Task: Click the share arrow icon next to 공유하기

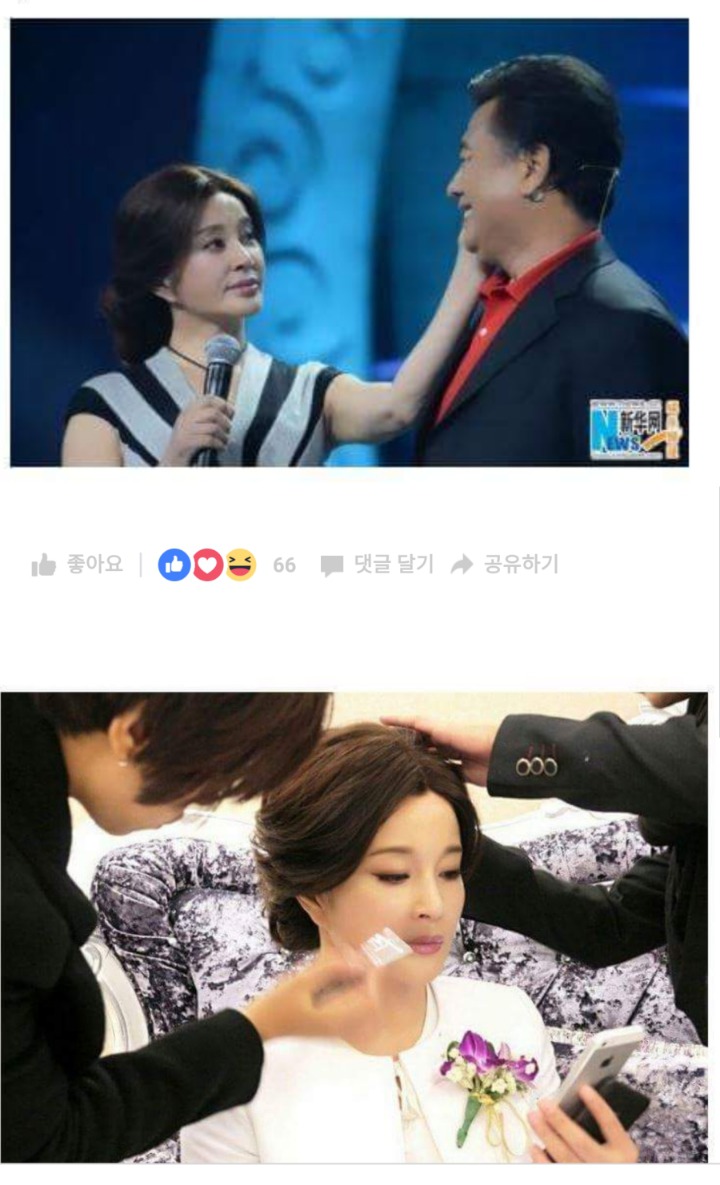Action: (x=462, y=563)
